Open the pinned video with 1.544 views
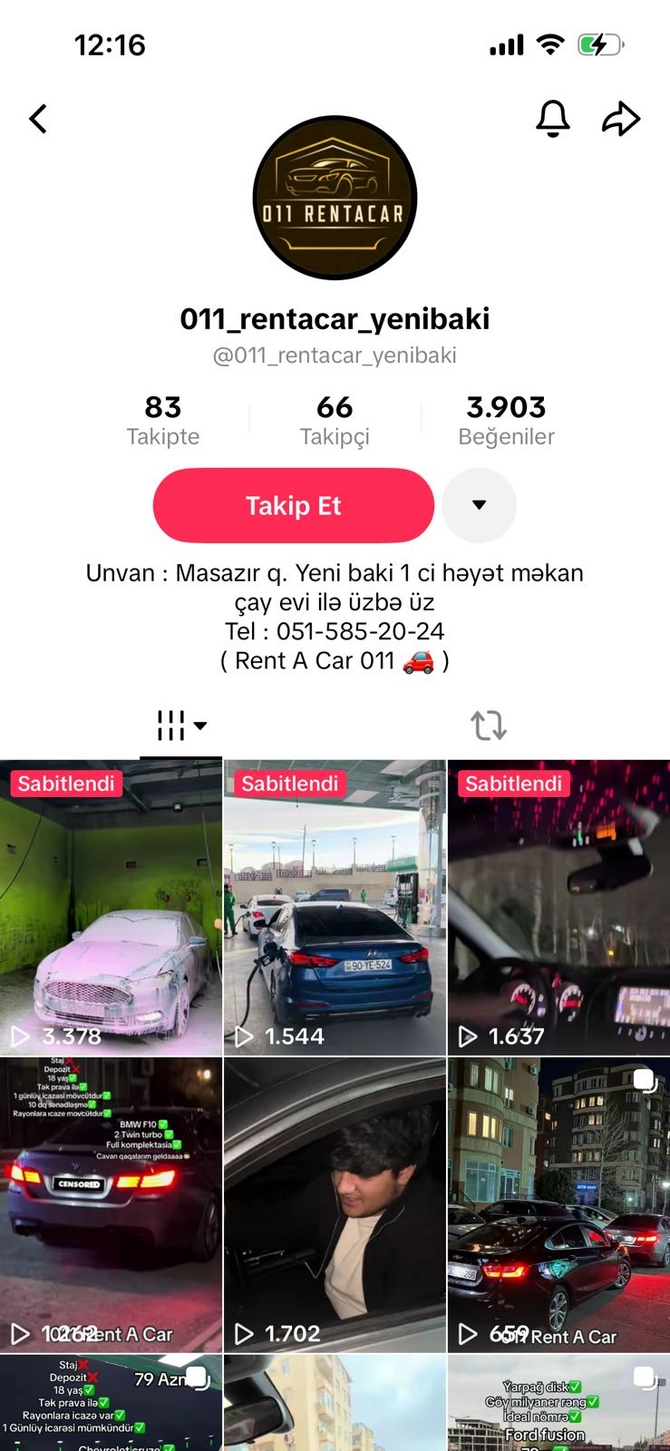 335,906
